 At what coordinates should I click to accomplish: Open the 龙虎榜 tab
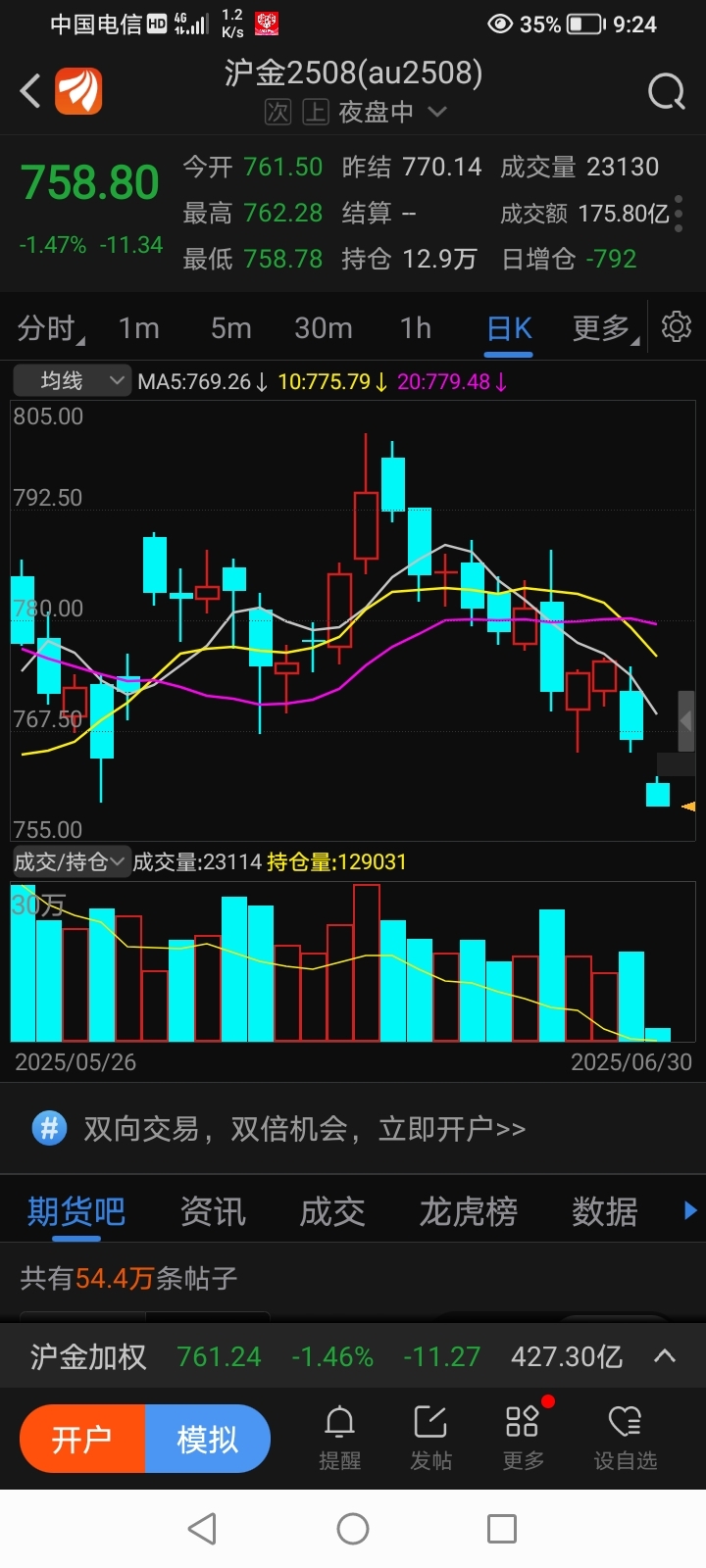click(x=469, y=1212)
